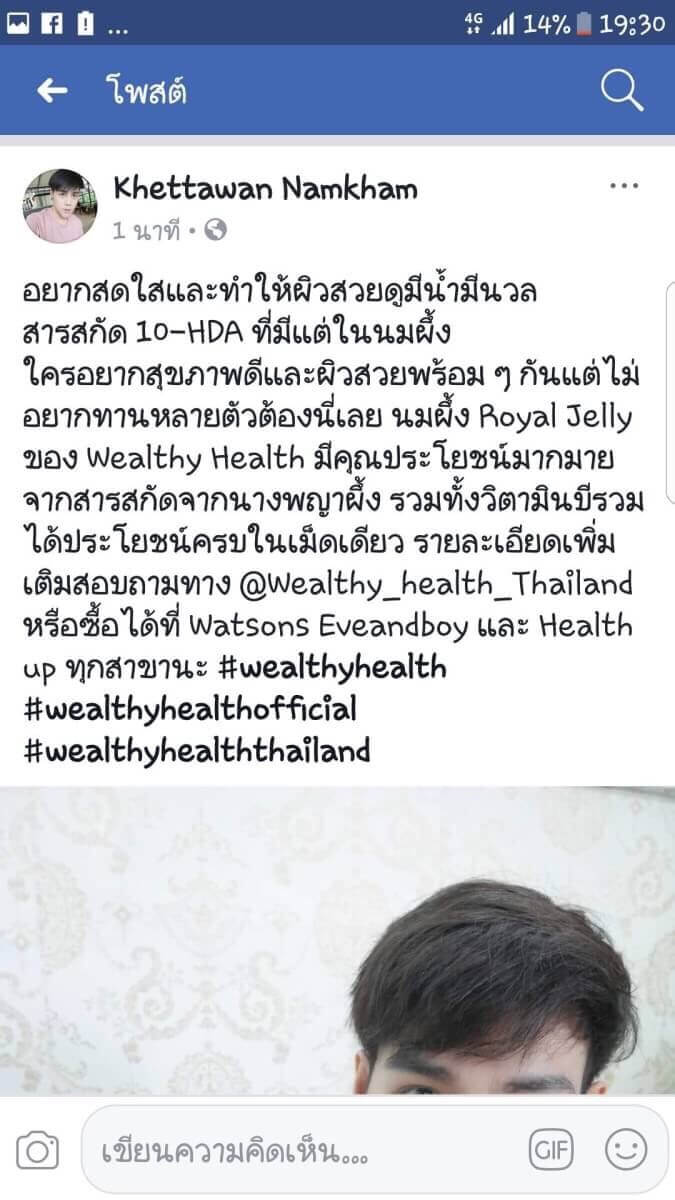The height and width of the screenshot is (1200, 675).
Task: Open Khettawan Namkham's profile picture
Action: [60, 206]
